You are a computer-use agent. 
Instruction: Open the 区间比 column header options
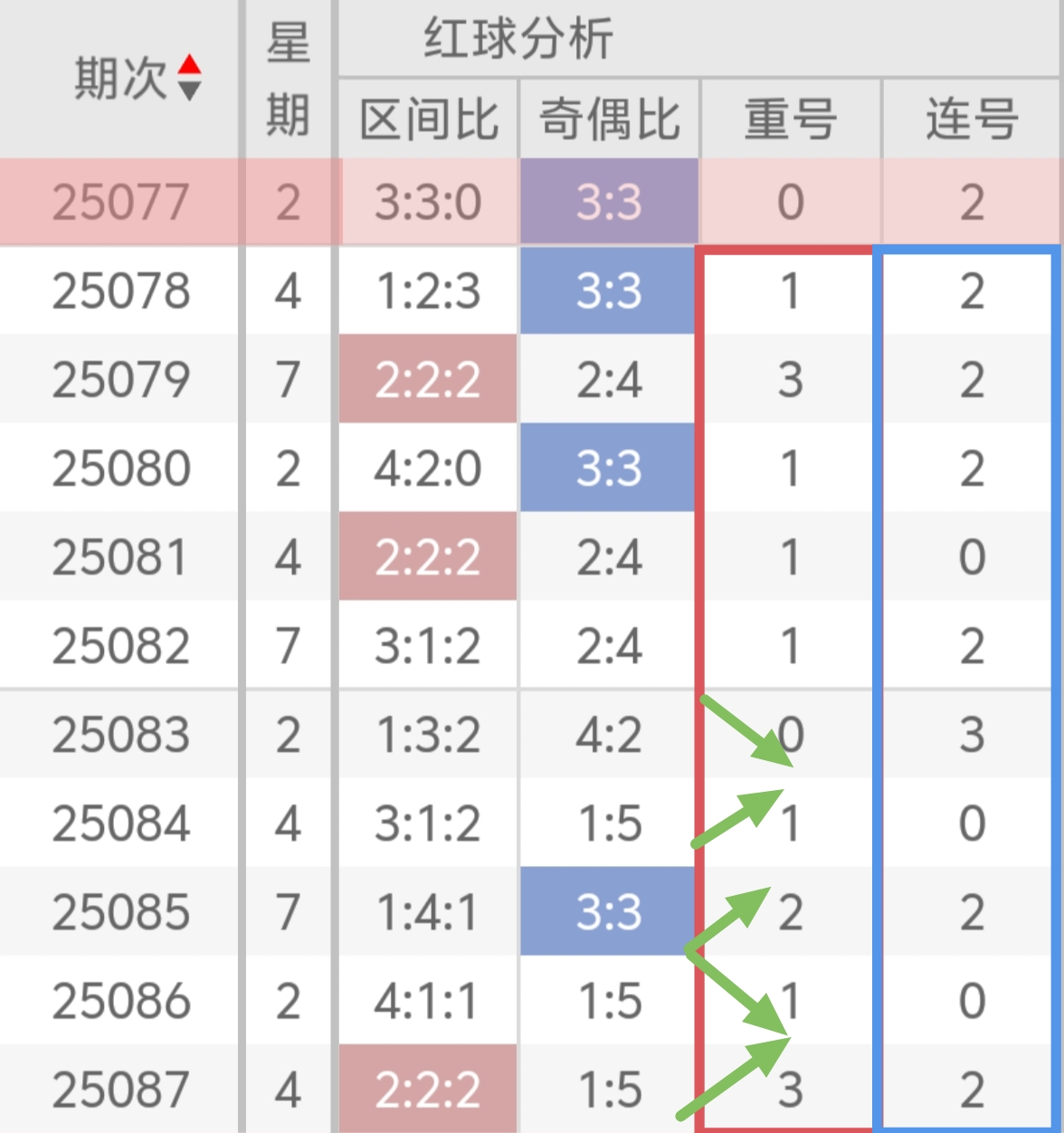pyautogui.click(x=428, y=118)
